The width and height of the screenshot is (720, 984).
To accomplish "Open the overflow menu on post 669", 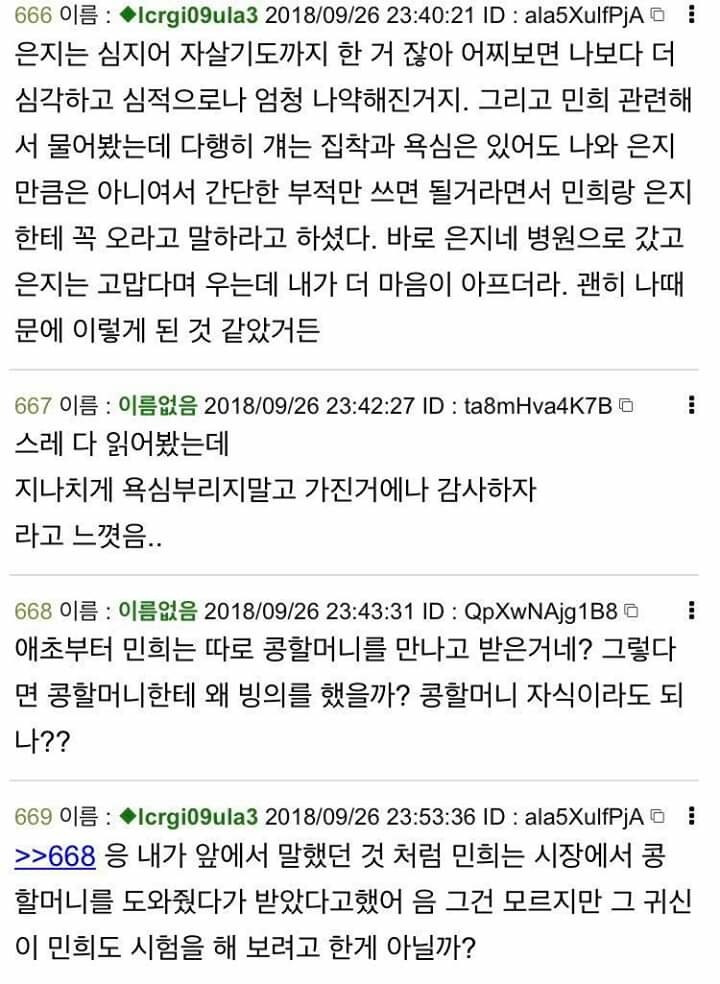I will pos(693,816).
